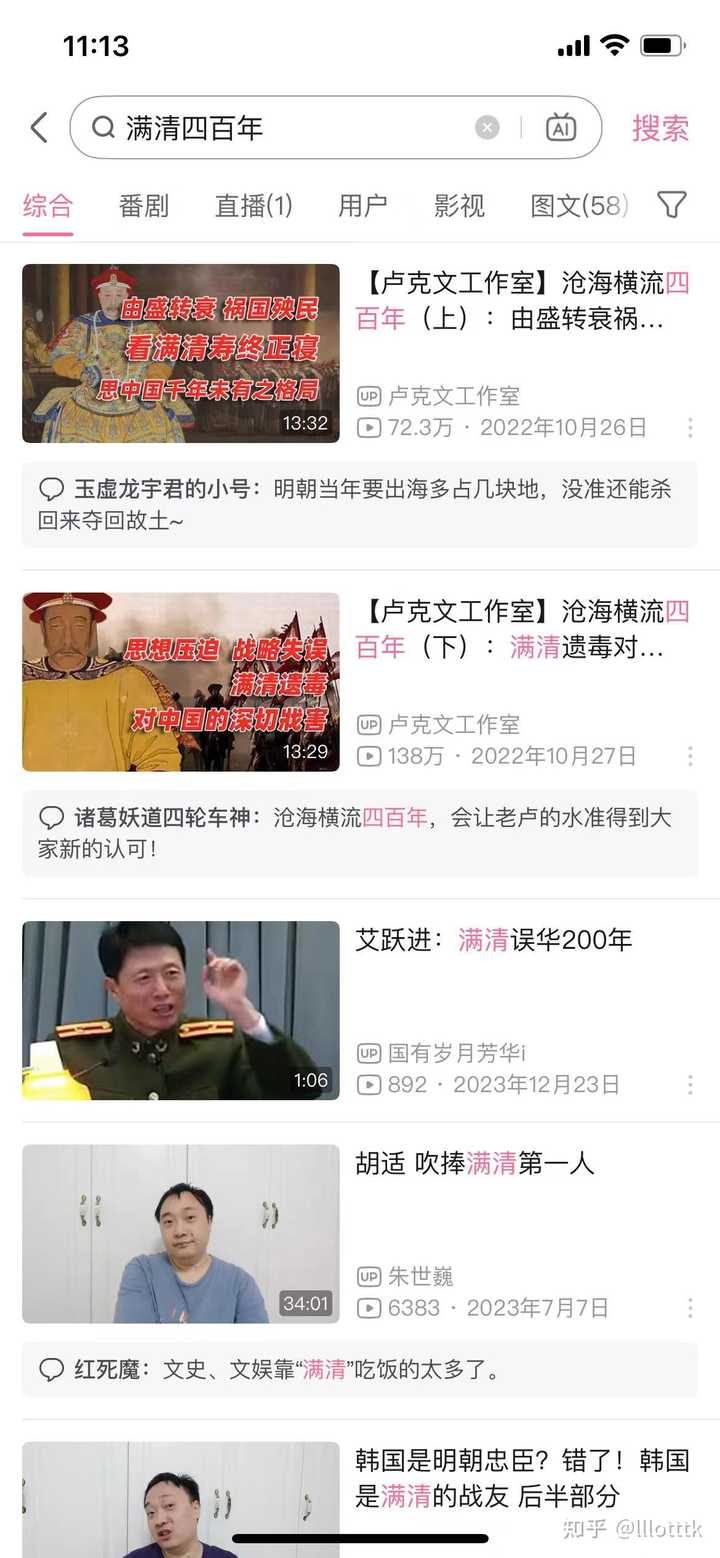Open video 沧海横流四百年（上）
Image resolution: width=720 pixels, height=1558 pixels.
181,353
